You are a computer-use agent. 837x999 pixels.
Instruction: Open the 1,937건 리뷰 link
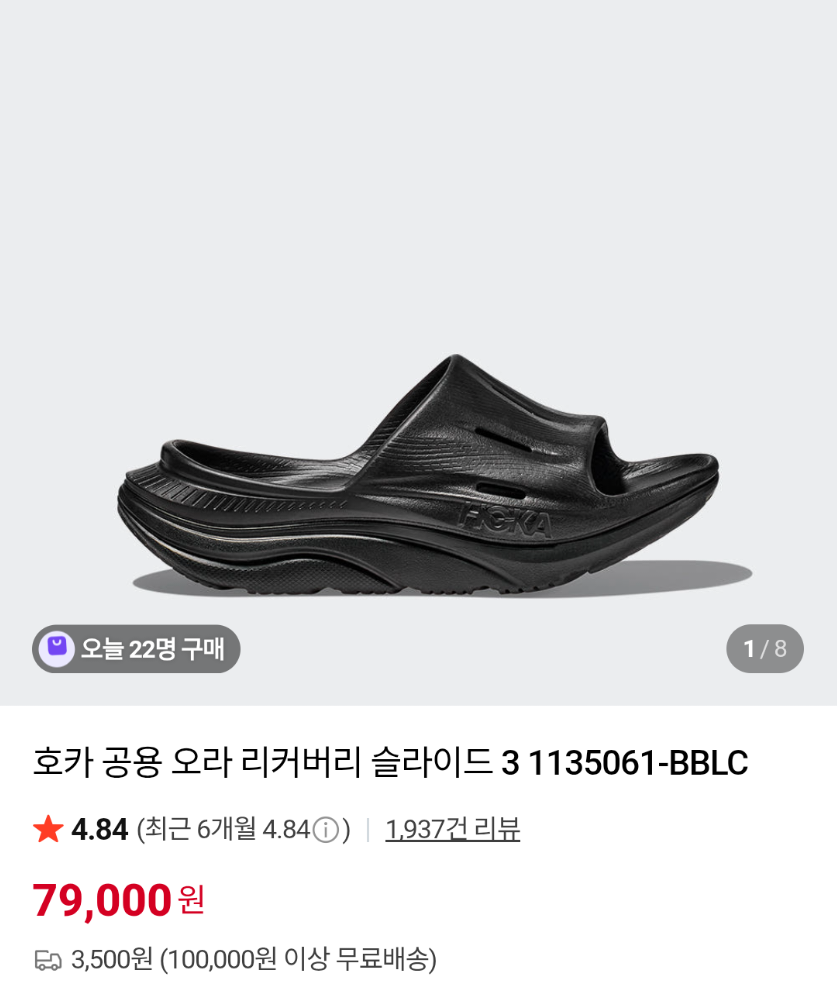coord(452,829)
